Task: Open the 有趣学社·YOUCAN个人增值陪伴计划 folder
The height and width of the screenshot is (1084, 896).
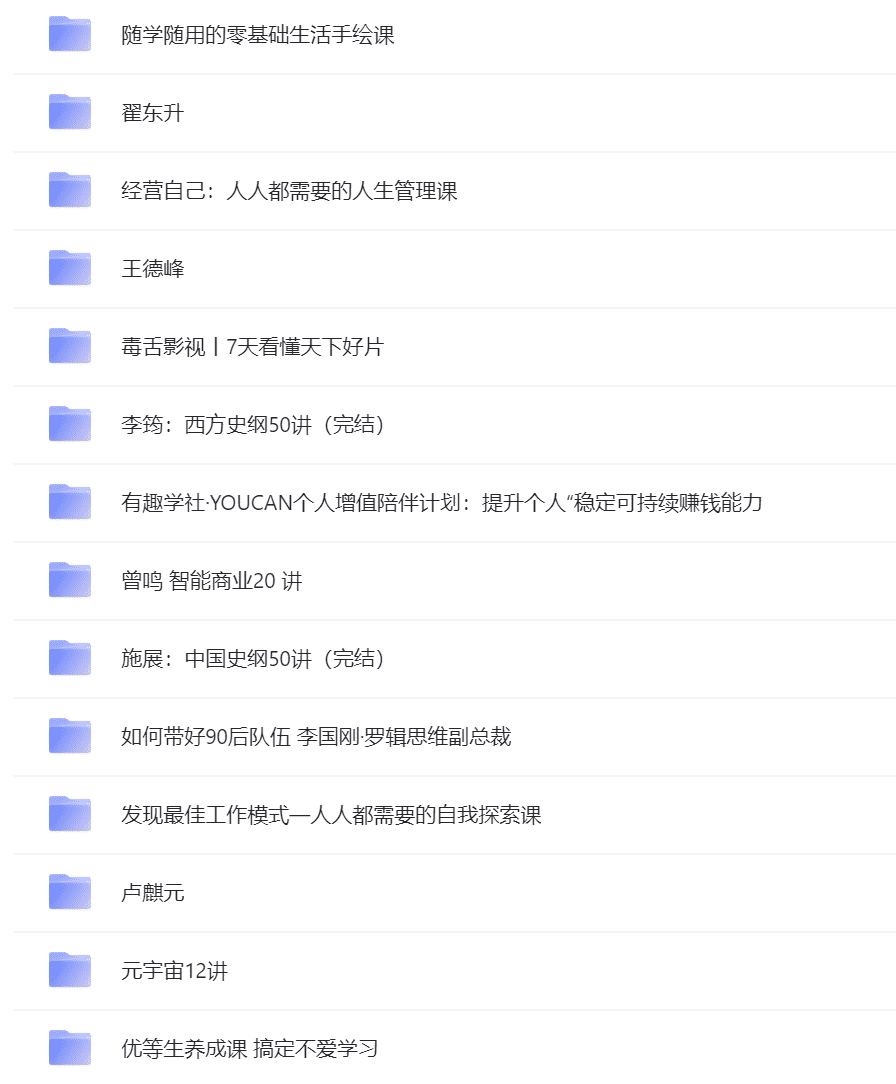Action: point(441,503)
